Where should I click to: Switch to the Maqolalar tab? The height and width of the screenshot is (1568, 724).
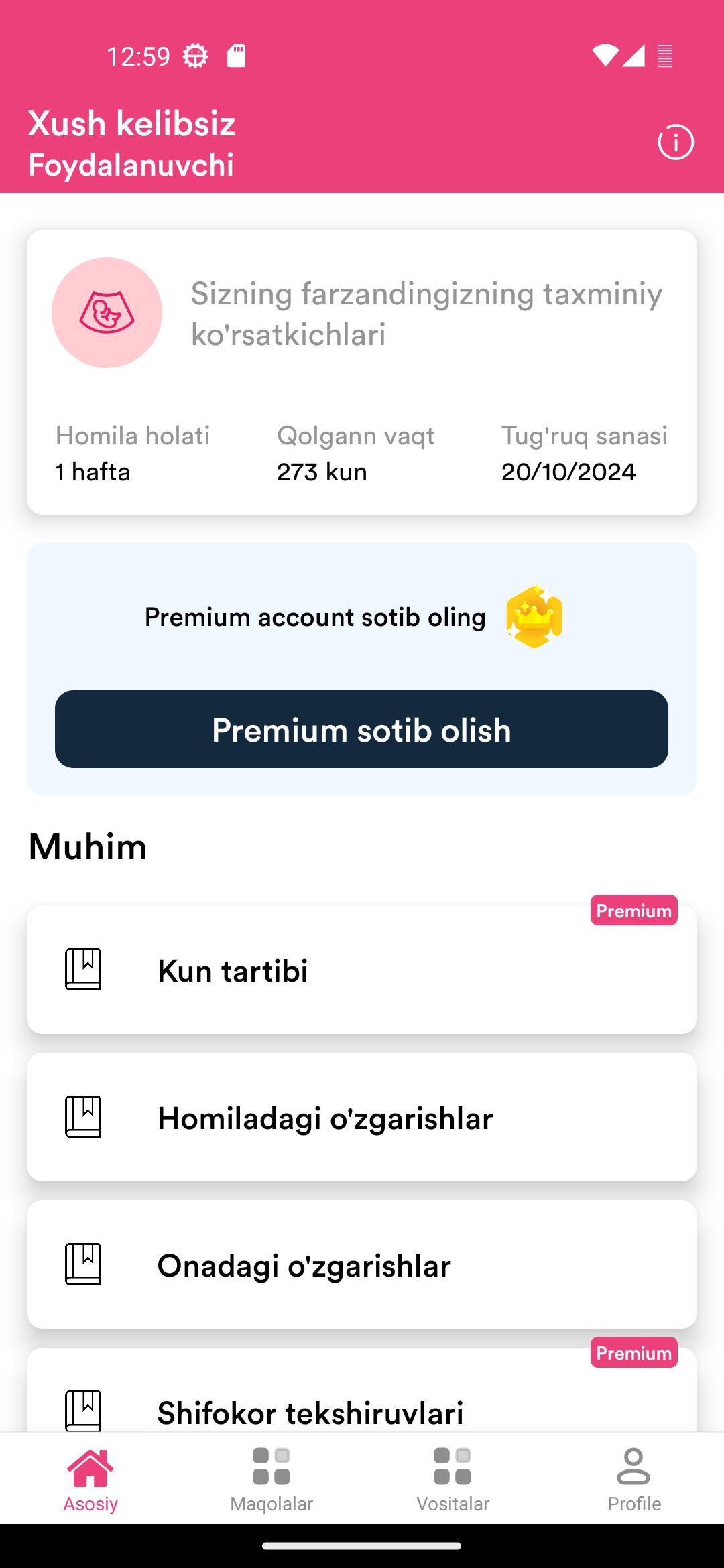(x=271, y=1480)
